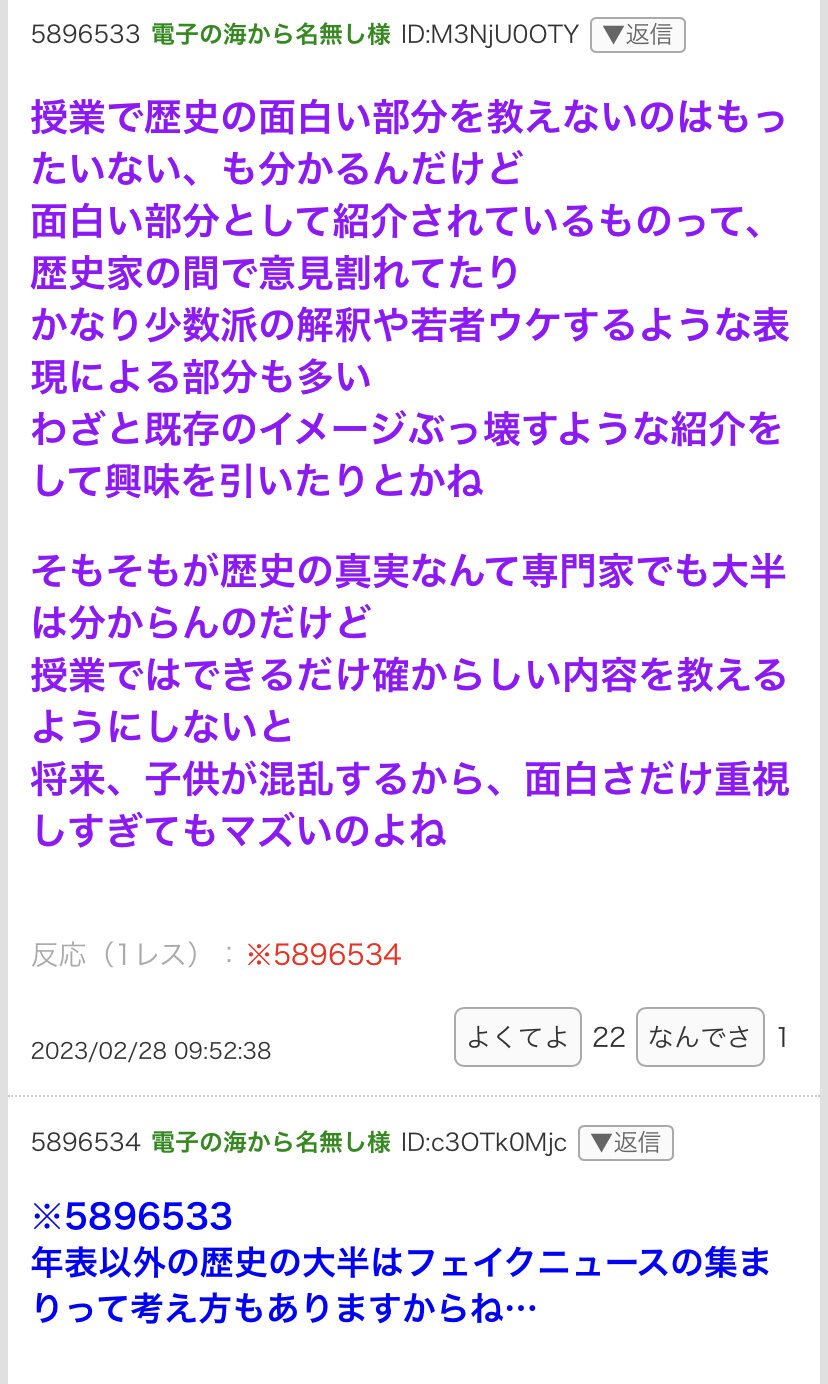Tap 返信 on comment 5896534
The width and height of the screenshot is (828, 1384).
click(625, 1142)
